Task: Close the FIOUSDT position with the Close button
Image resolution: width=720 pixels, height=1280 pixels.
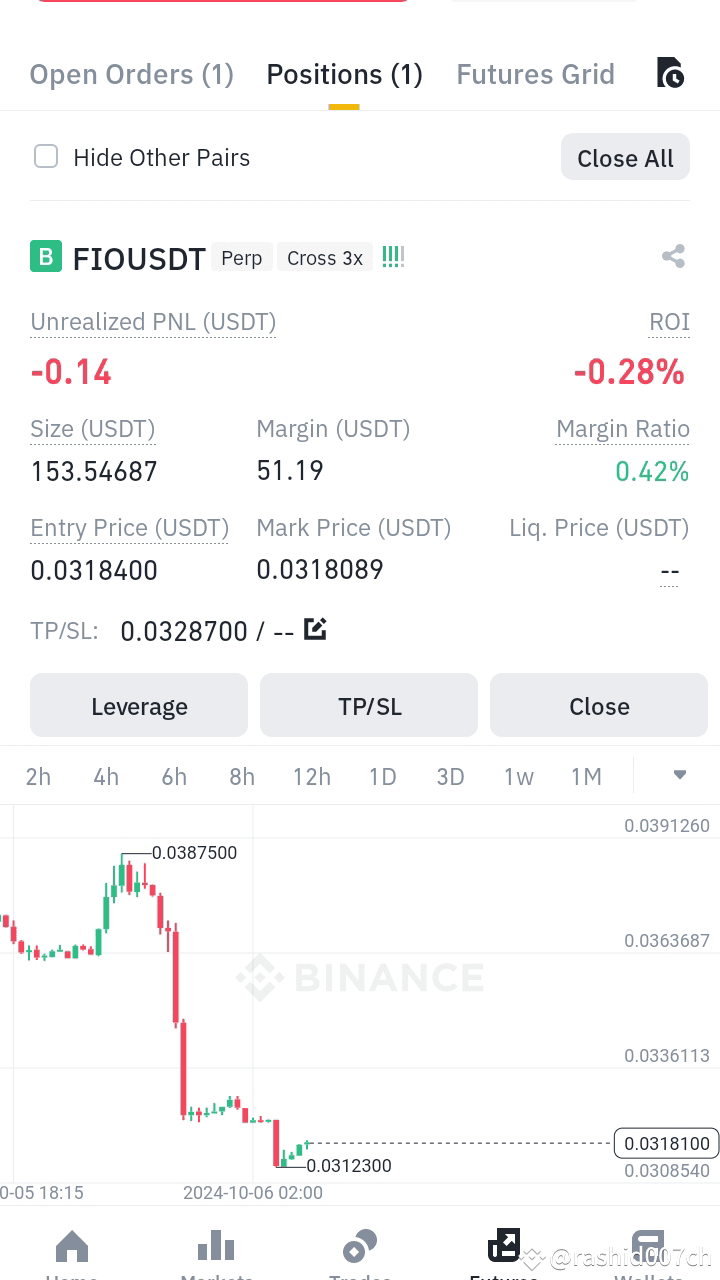Action: [x=598, y=705]
